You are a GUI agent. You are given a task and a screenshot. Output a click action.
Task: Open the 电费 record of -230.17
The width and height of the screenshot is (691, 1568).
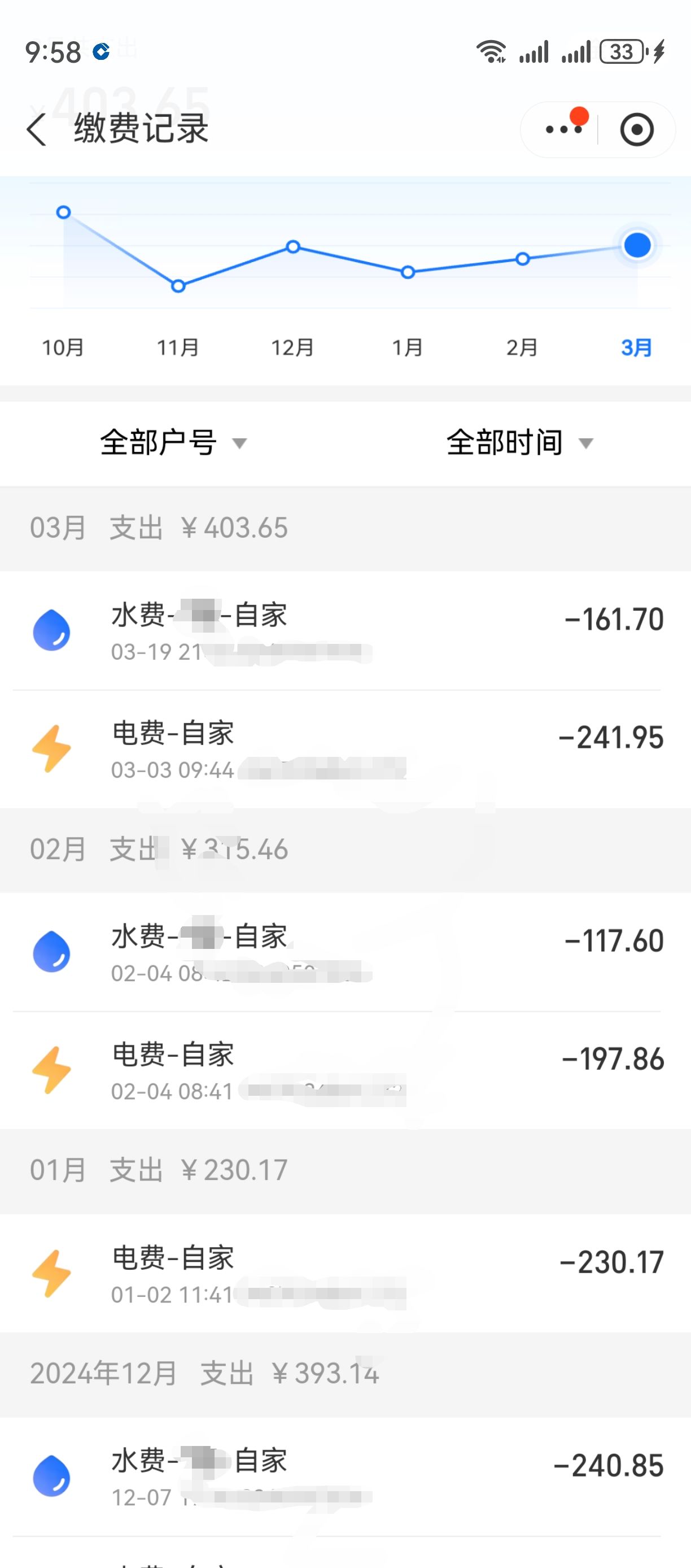[x=345, y=1273]
